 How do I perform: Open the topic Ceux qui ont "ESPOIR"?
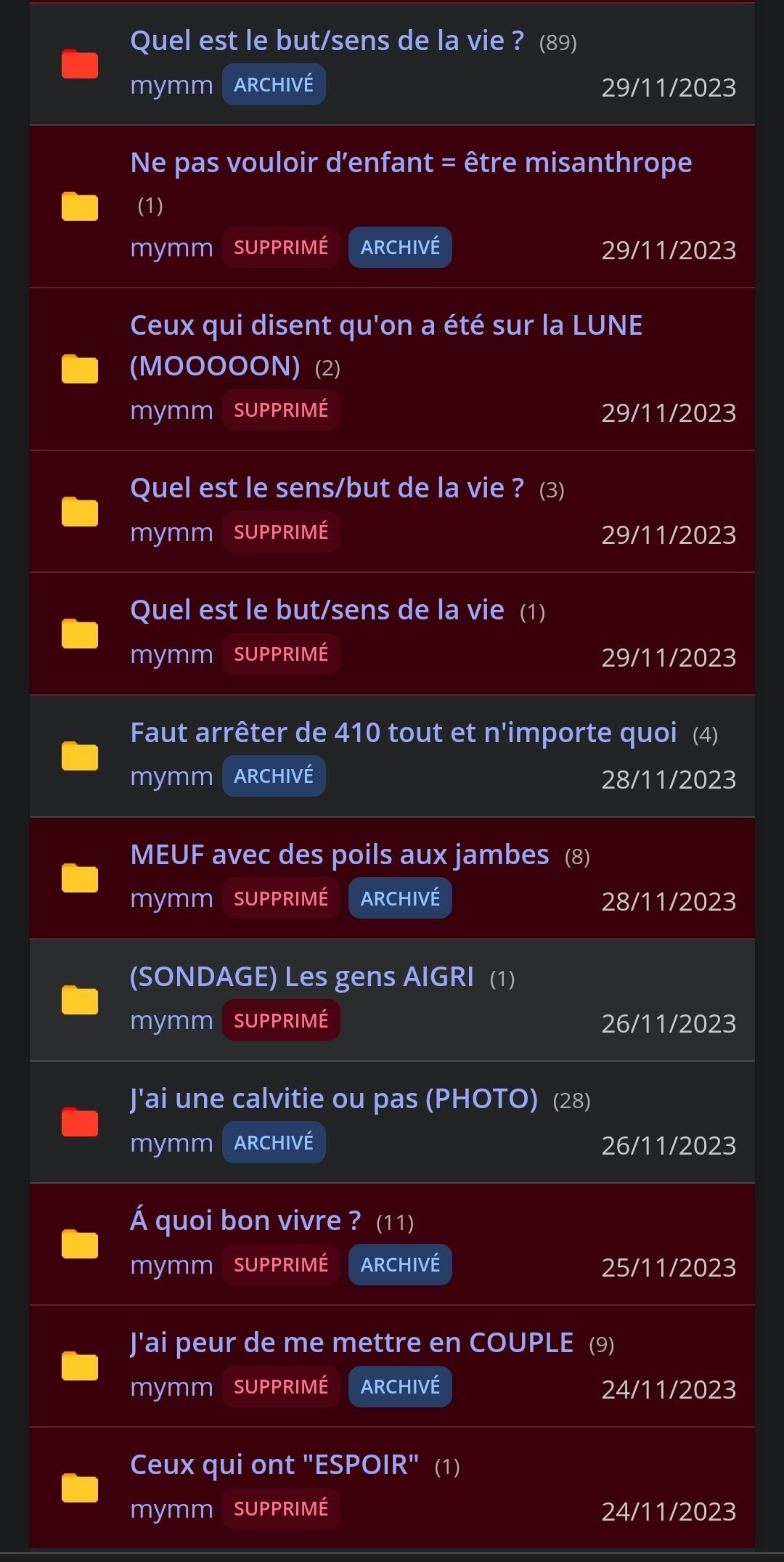(274, 1465)
